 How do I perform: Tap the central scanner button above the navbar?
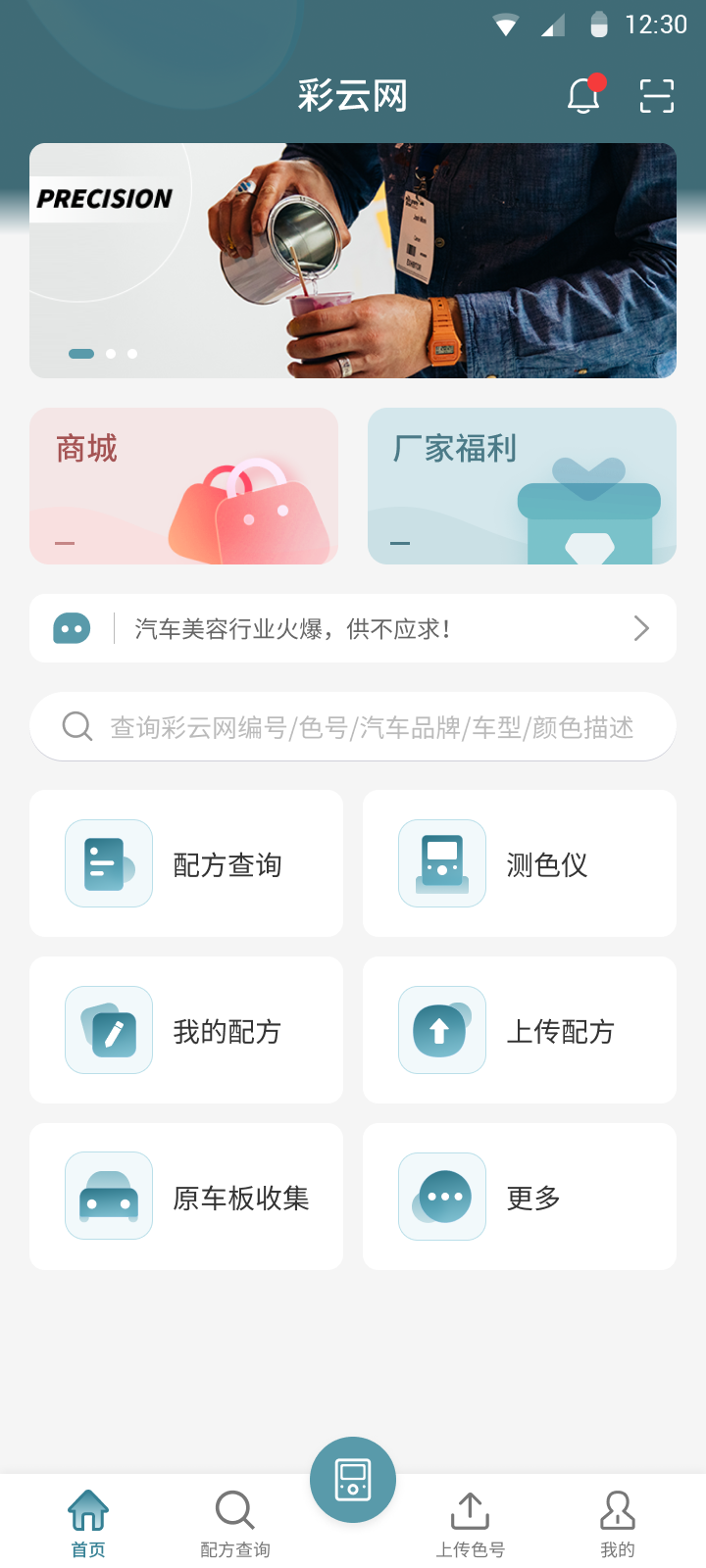(353, 1479)
